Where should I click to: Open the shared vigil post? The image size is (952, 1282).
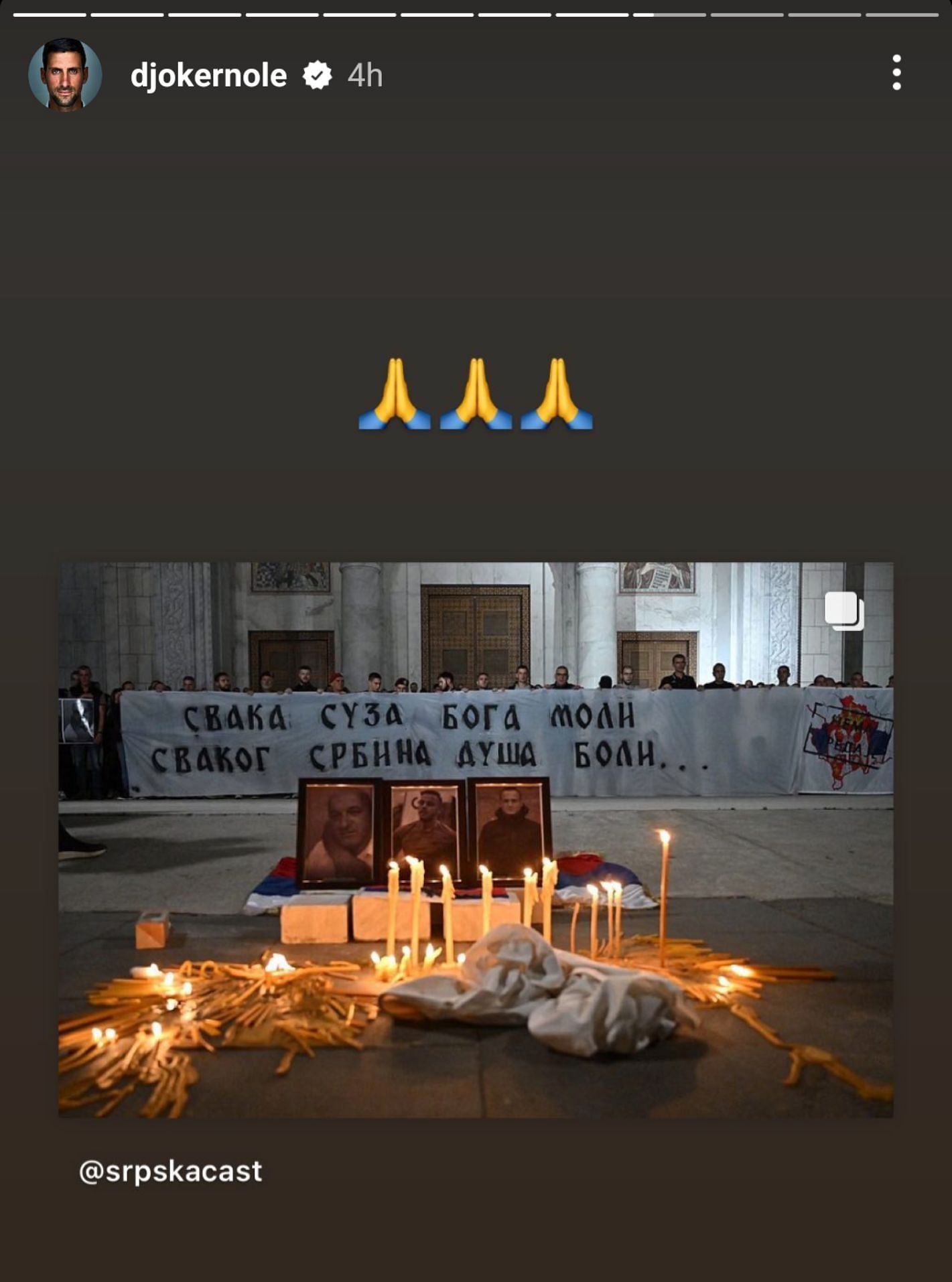pyautogui.click(x=476, y=839)
